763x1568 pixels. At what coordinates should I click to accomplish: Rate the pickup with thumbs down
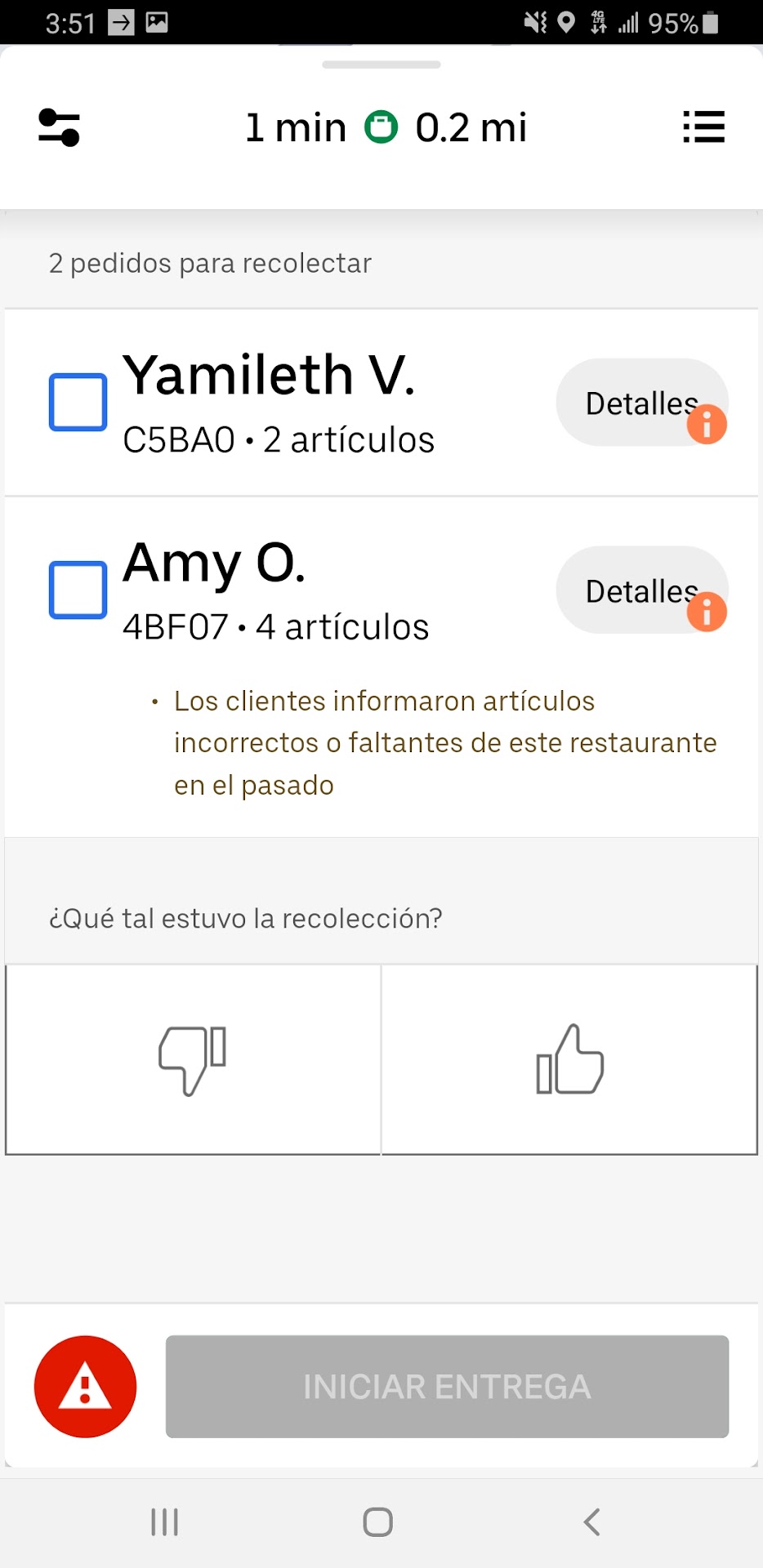coord(193,1059)
